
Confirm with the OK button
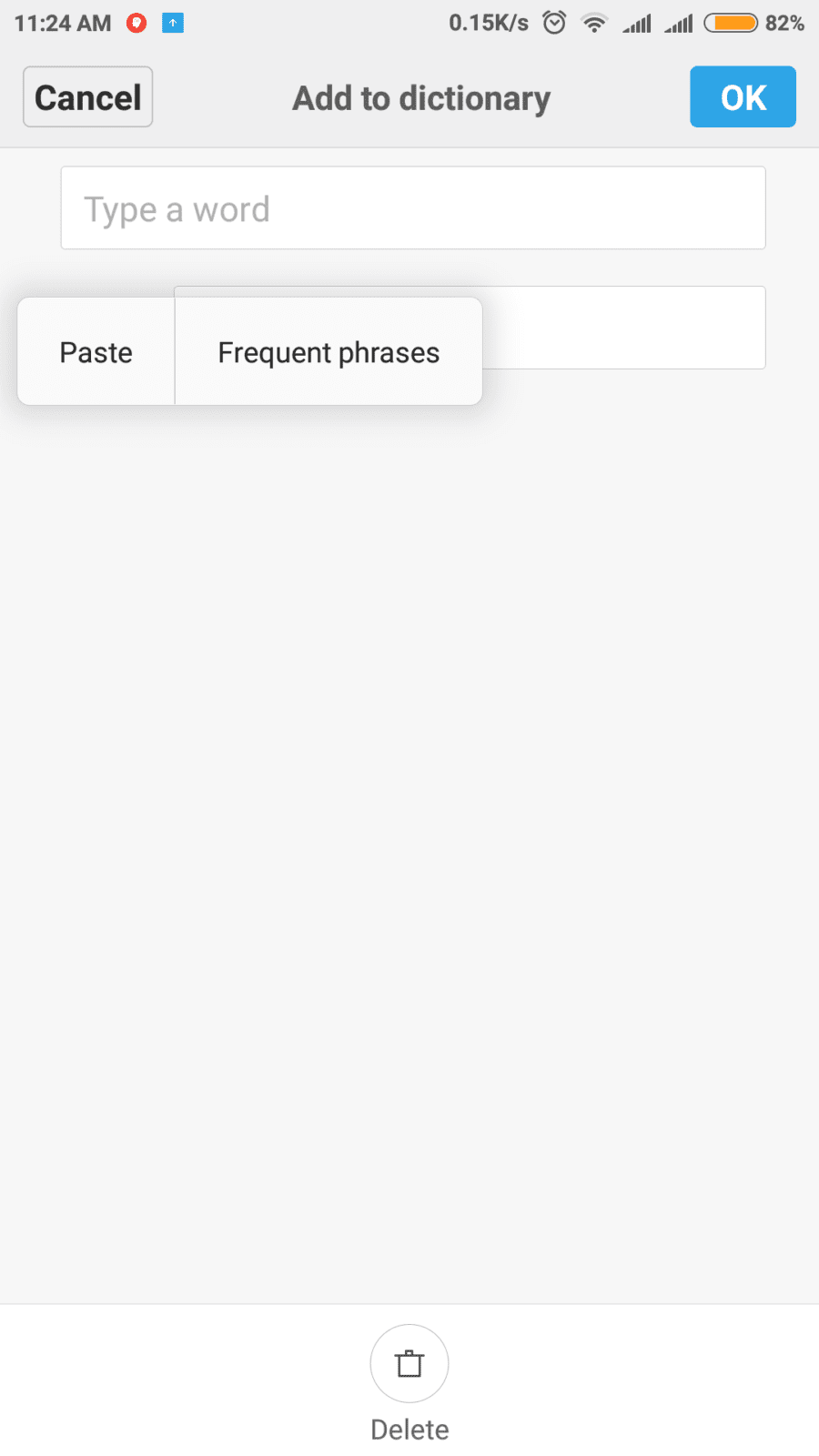pyautogui.click(x=743, y=96)
